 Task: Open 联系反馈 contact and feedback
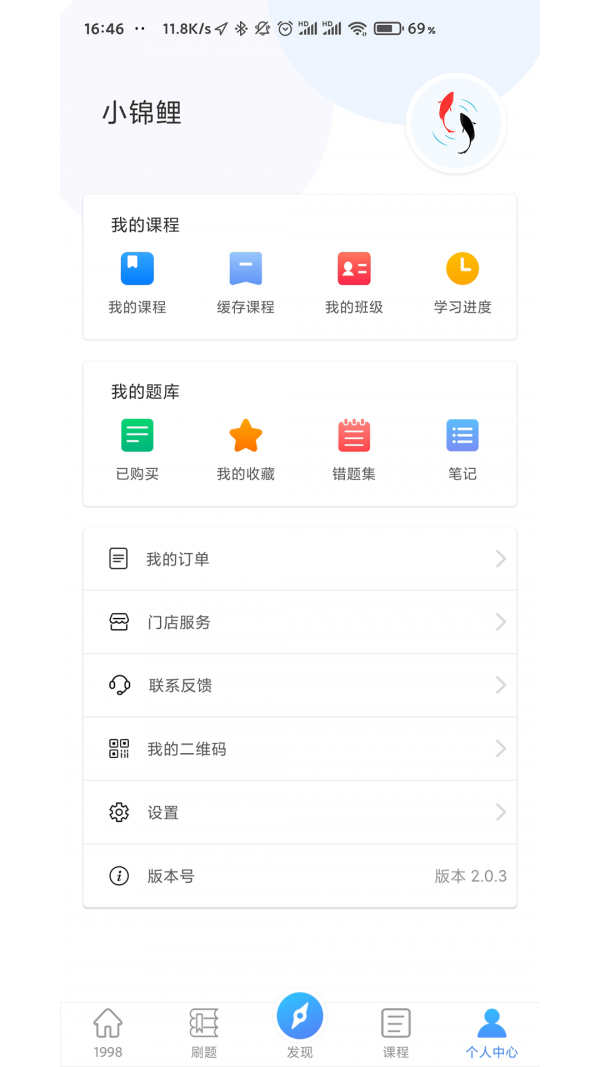300,685
